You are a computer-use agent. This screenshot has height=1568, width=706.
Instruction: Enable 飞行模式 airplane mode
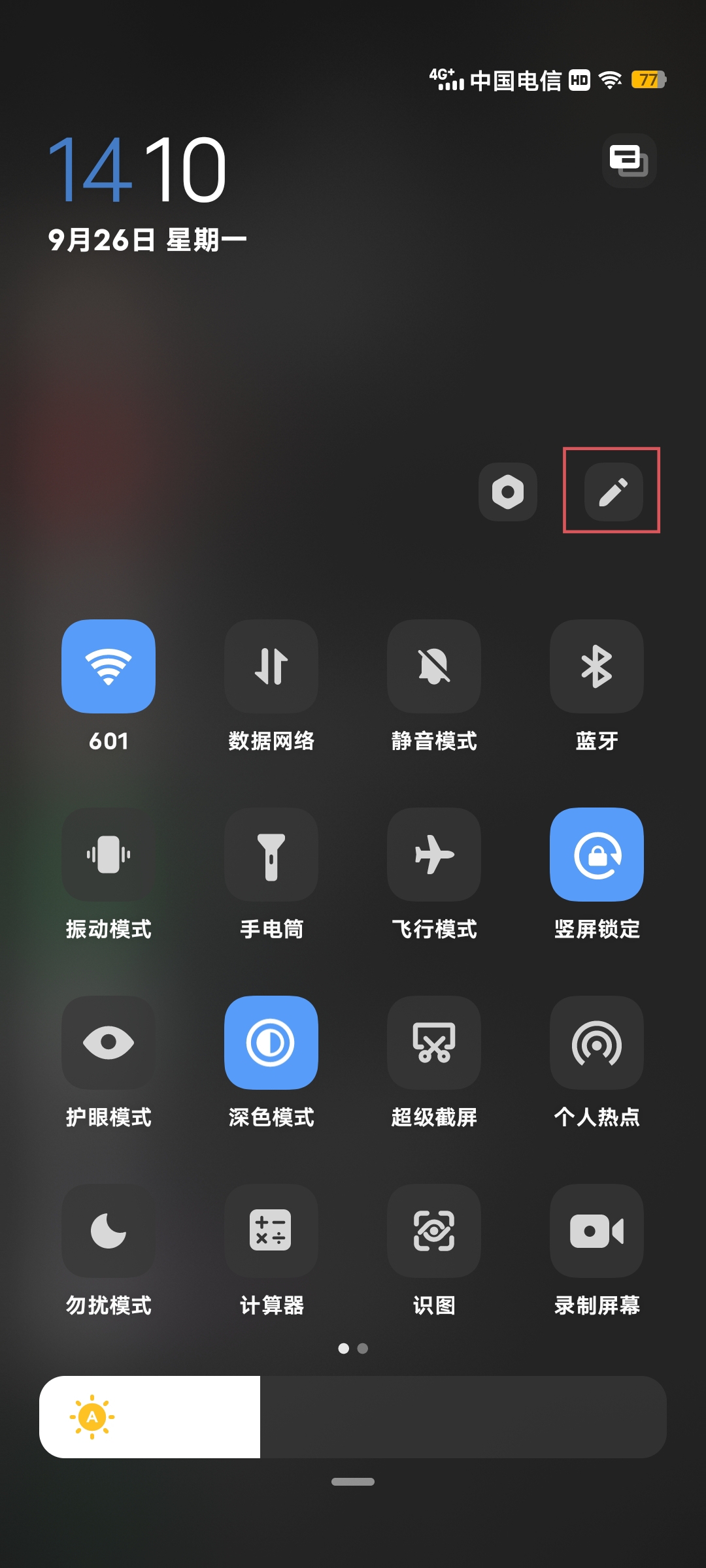click(x=434, y=854)
